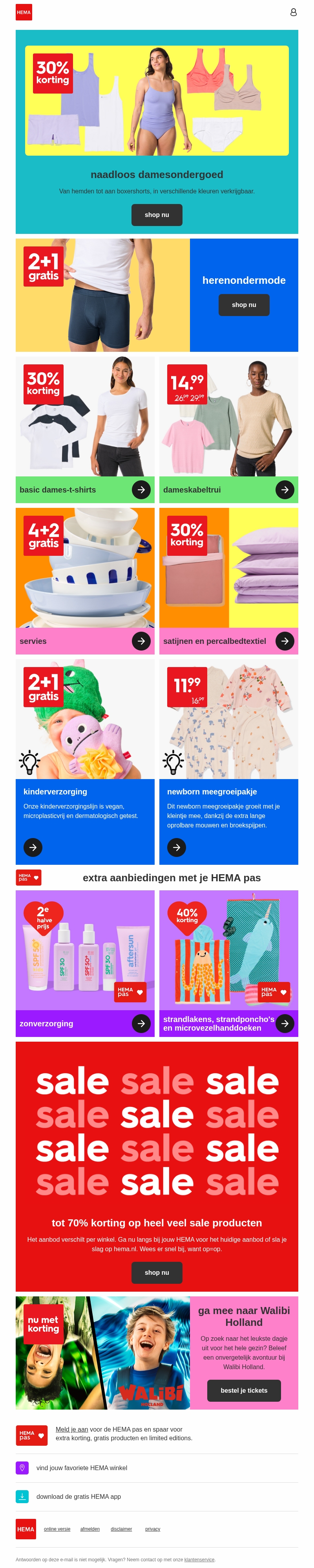Open the 'privacy' footer link
The height and width of the screenshot is (1568, 314).
click(152, 1529)
